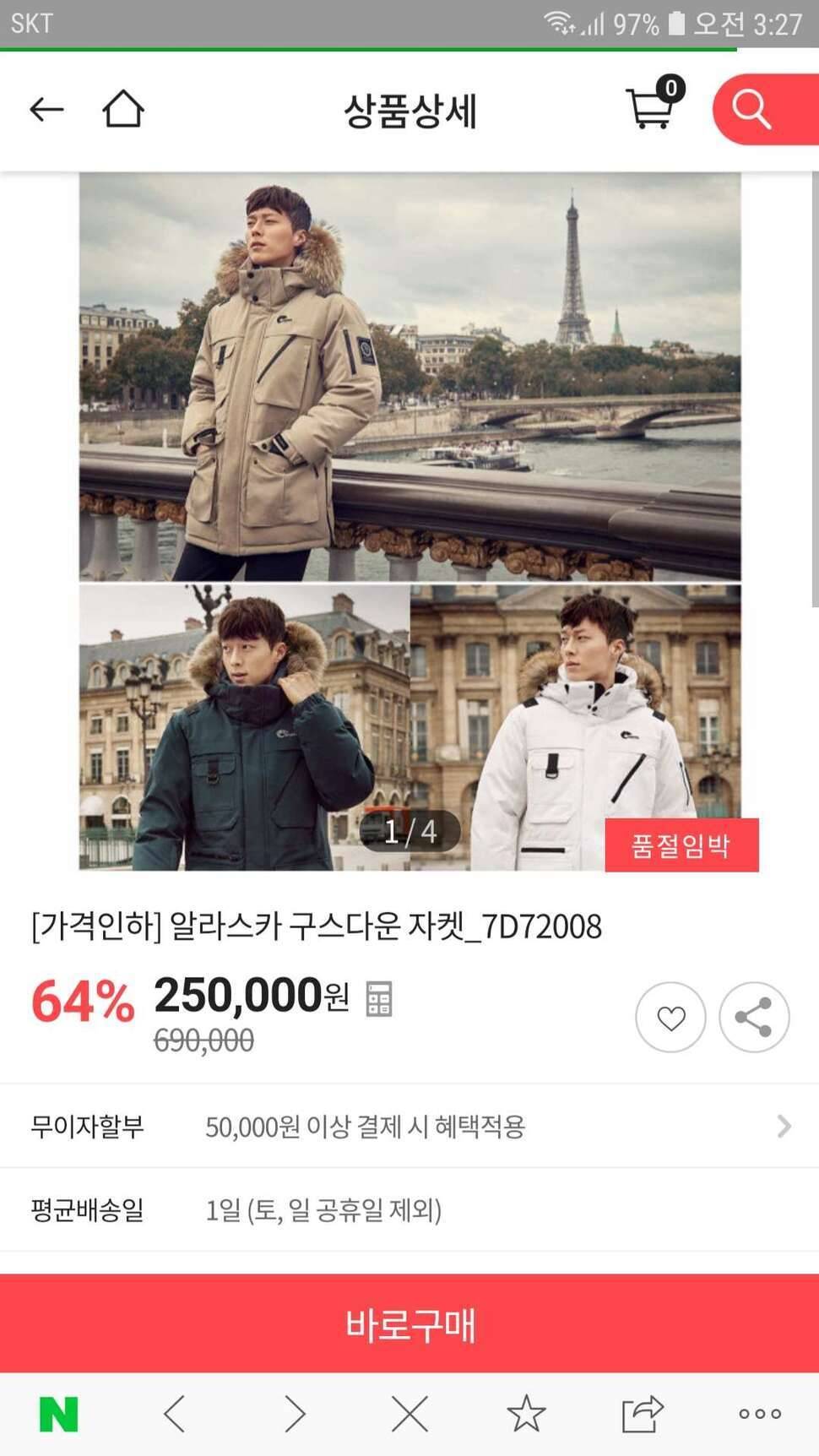Share this product
819x1456 pixels.
pos(753,1018)
